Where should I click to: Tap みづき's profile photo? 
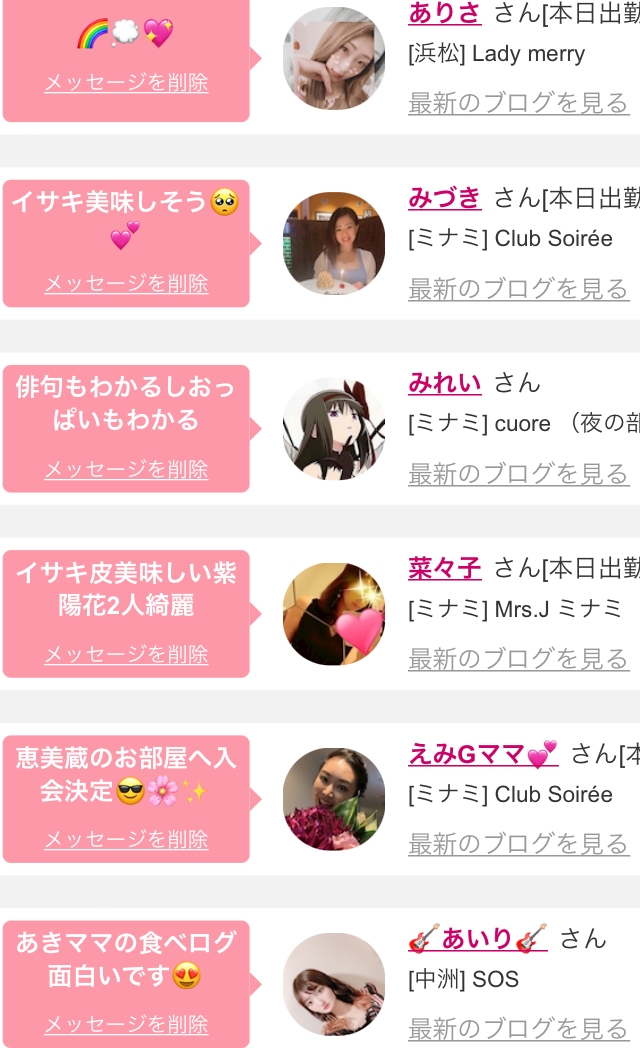pyautogui.click(x=334, y=243)
